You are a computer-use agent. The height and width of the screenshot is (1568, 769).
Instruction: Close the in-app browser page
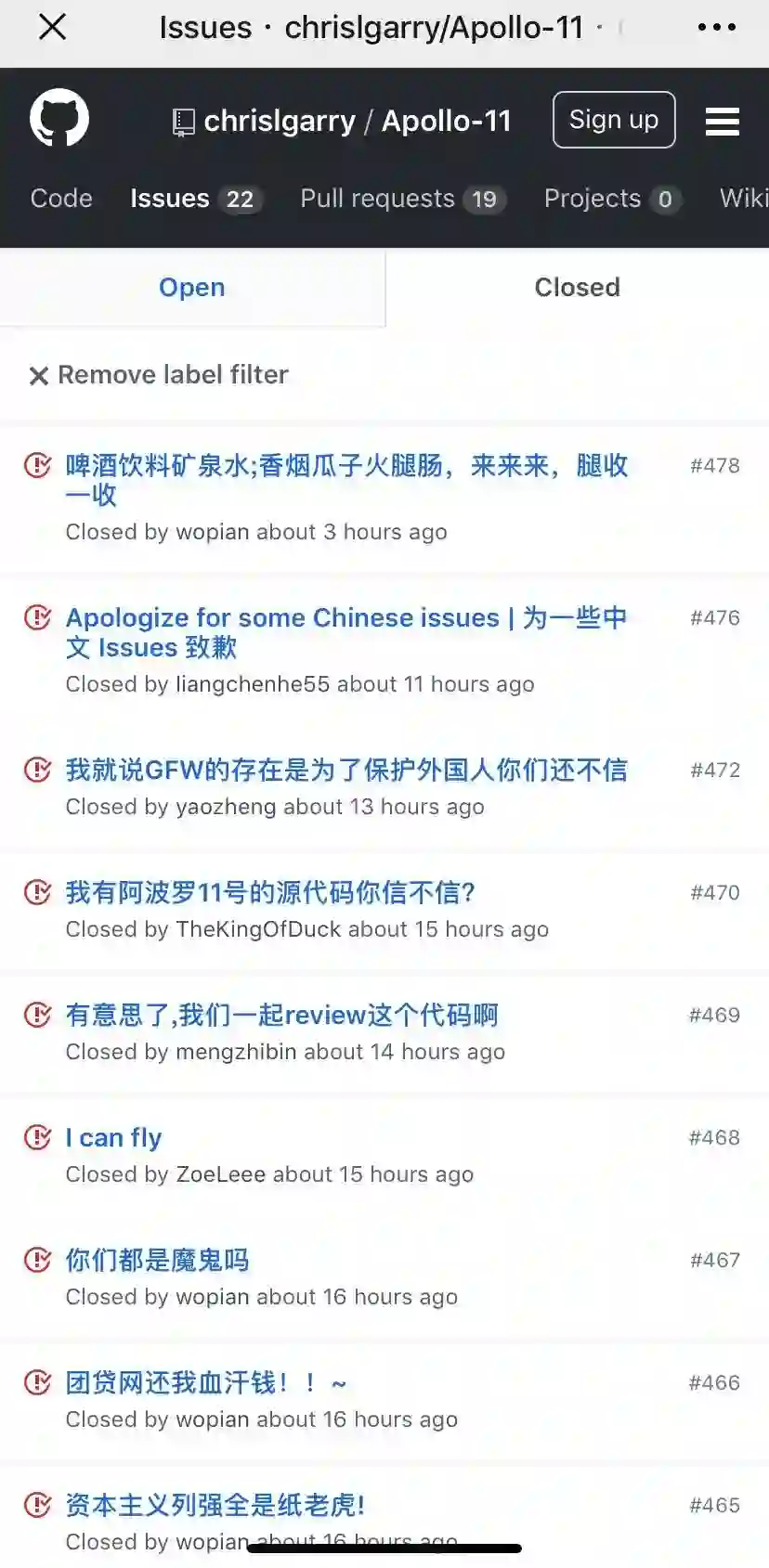click(x=53, y=27)
